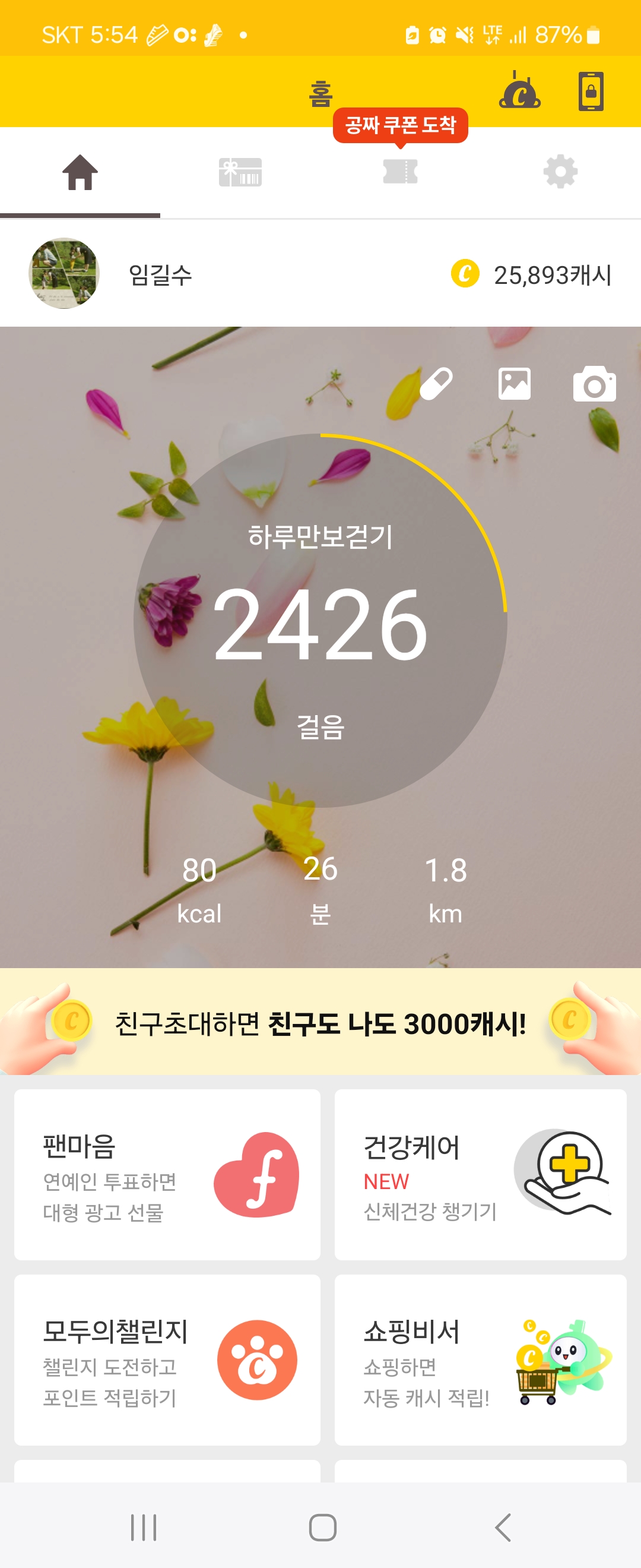Tap the pill icon on the step background
Viewport: 641px width, 1568px height.
[436, 384]
